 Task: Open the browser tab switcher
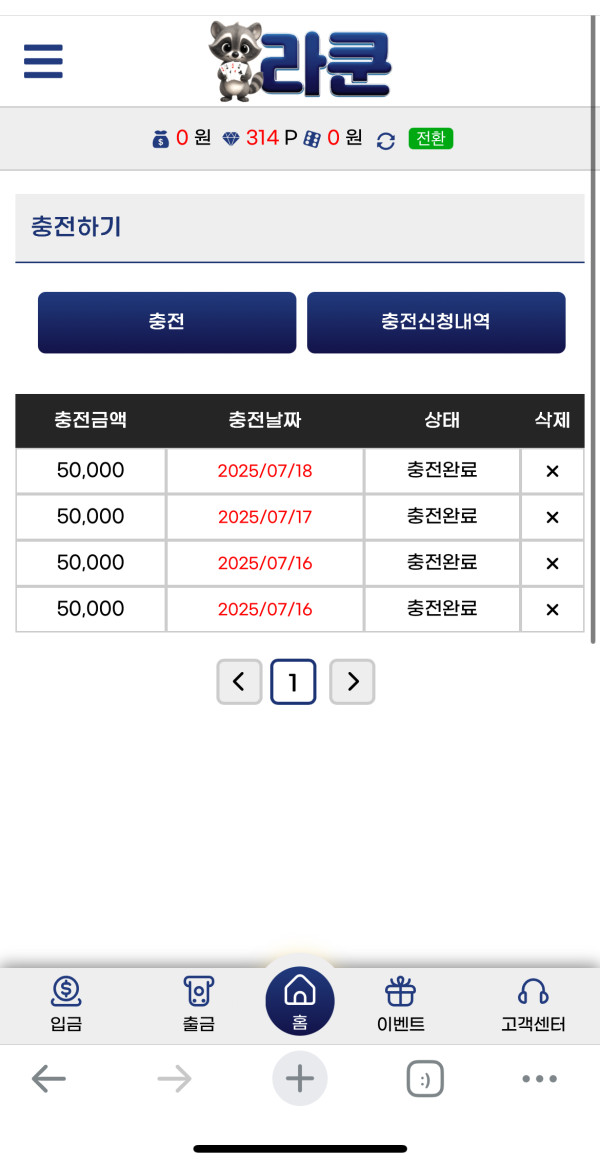[x=425, y=1079]
